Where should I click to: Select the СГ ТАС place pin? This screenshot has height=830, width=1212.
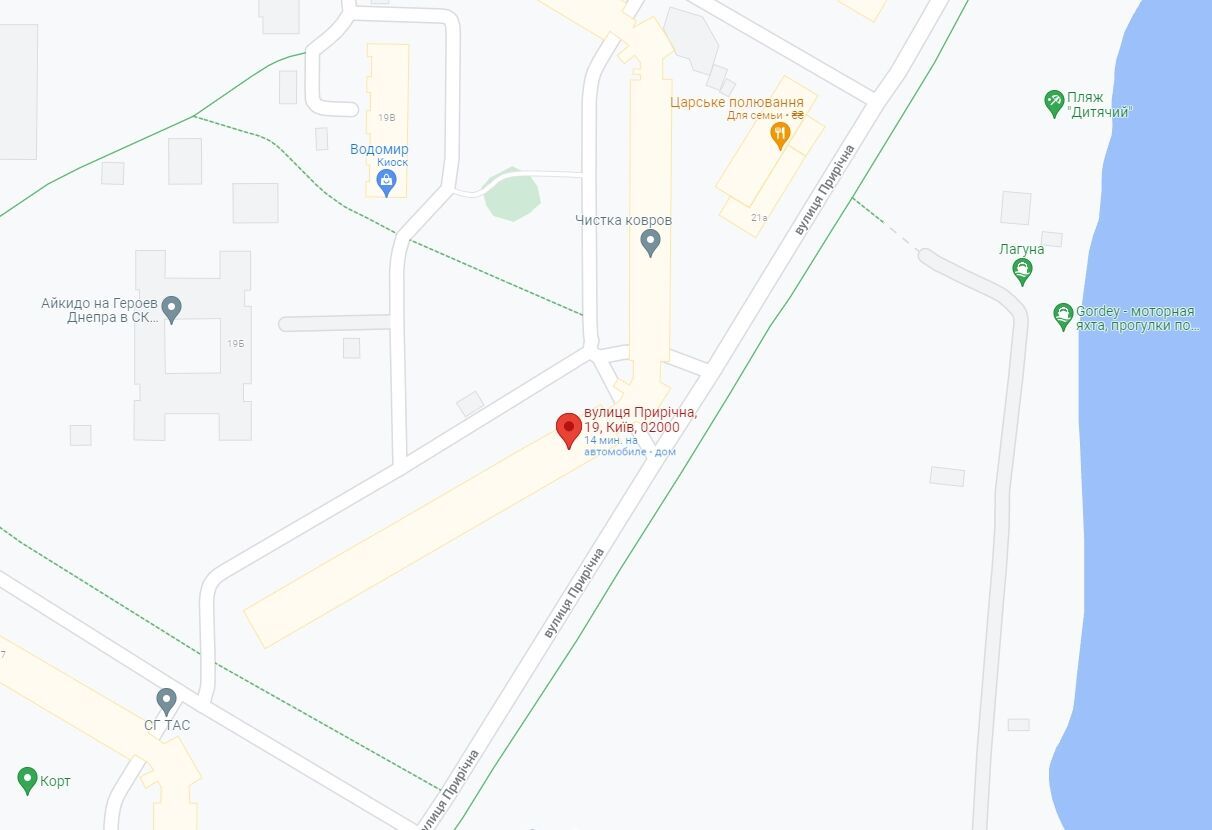(x=167, y=701)
